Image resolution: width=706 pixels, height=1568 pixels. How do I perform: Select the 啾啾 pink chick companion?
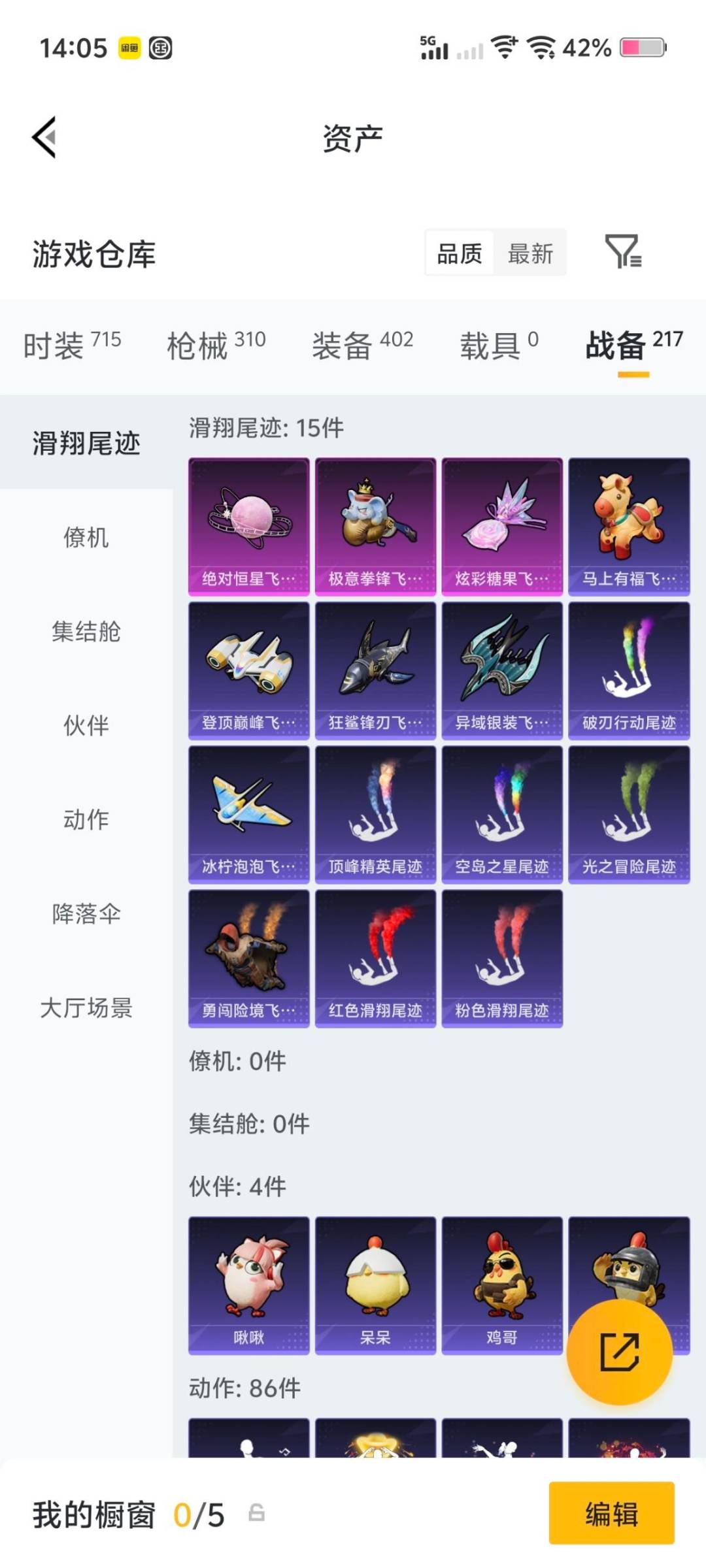[248, 1284]
